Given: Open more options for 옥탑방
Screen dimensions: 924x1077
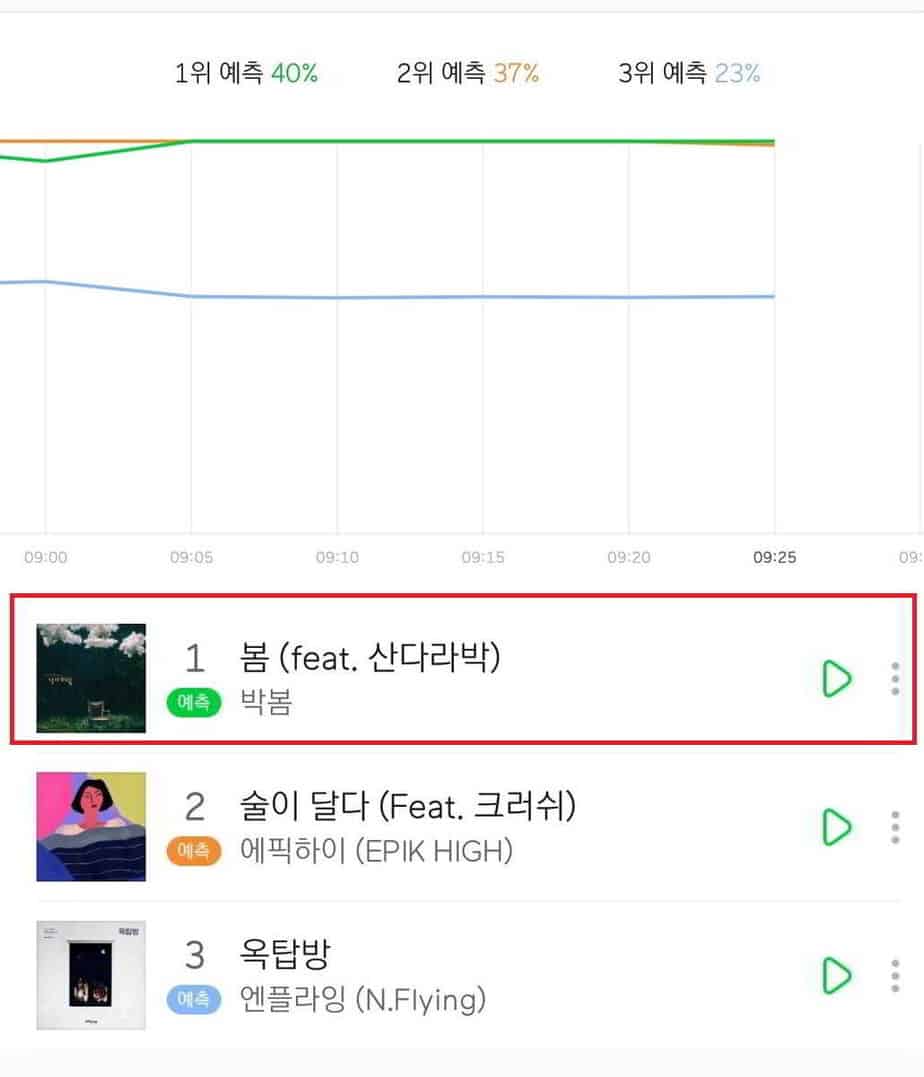Looking at the screenshot, I should tap(895, 975).
